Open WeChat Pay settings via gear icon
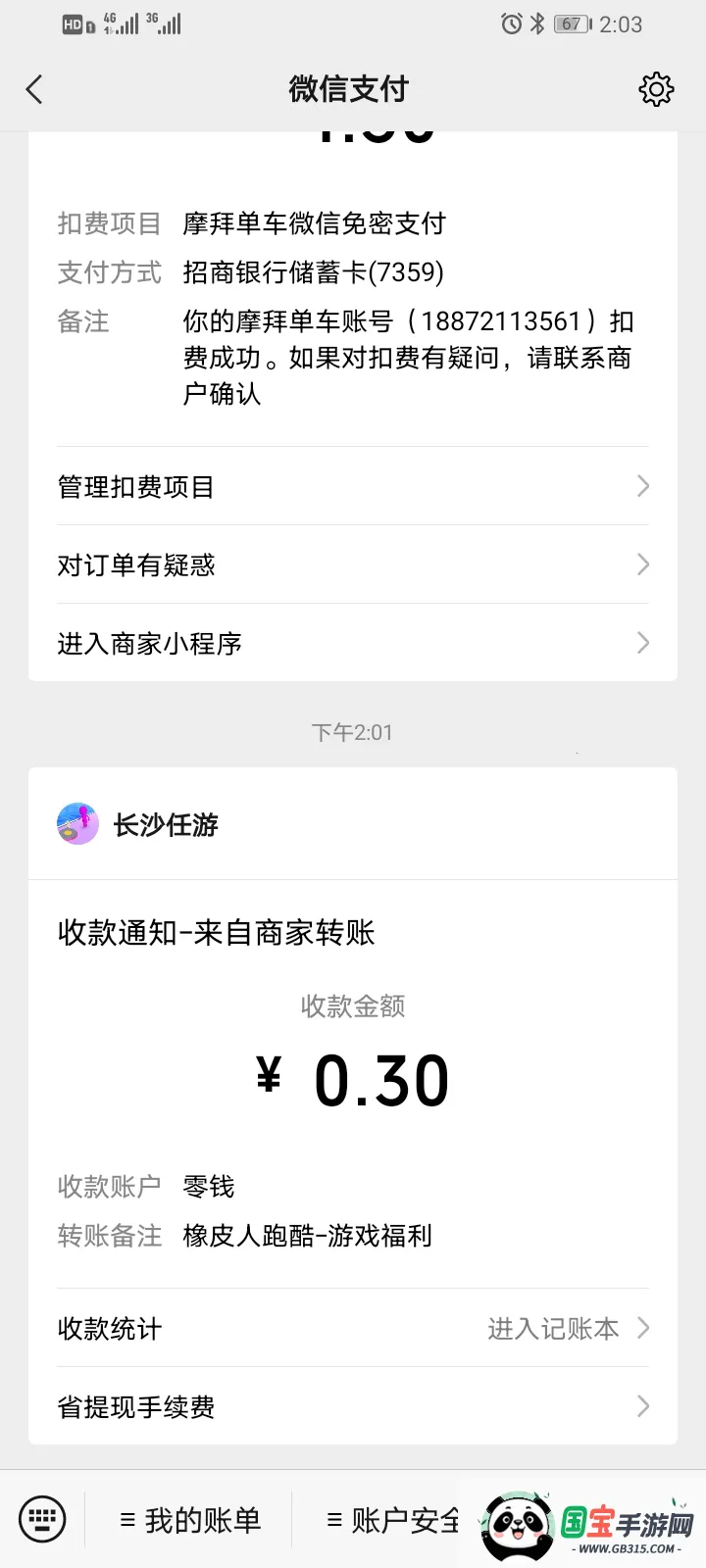This screenshot has height=1568, width=706. 656,88
